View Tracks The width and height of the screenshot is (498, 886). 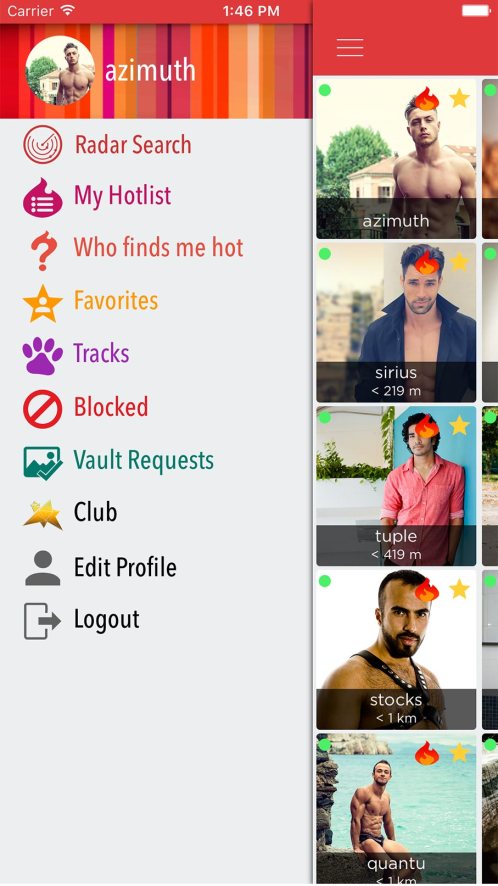[76, 354]
